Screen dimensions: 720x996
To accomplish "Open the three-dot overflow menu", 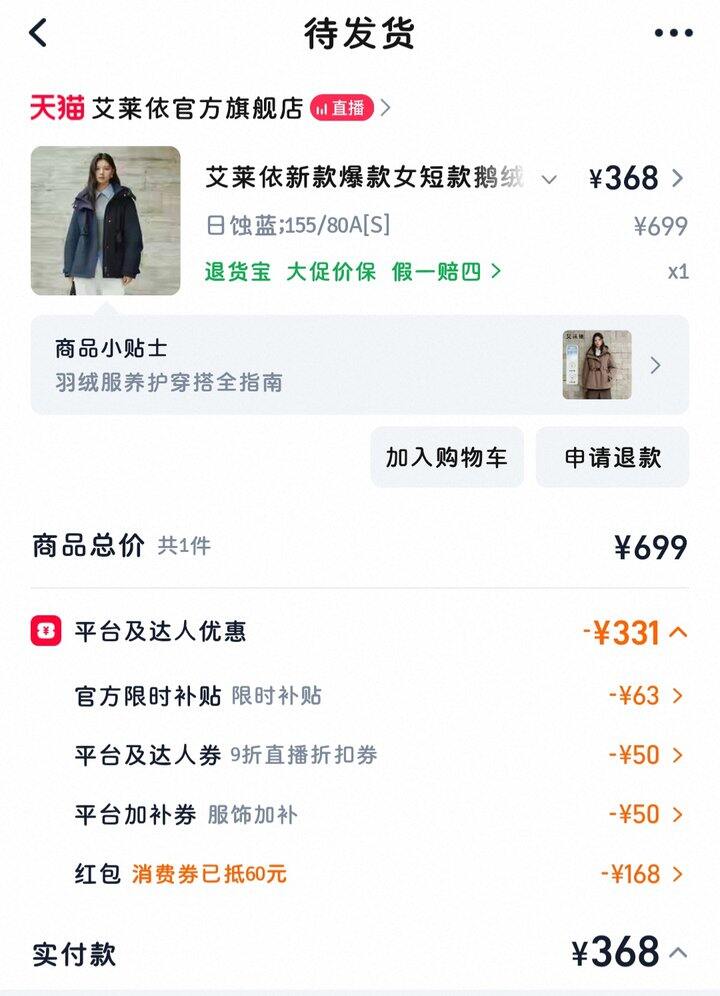I will (673, 33).
